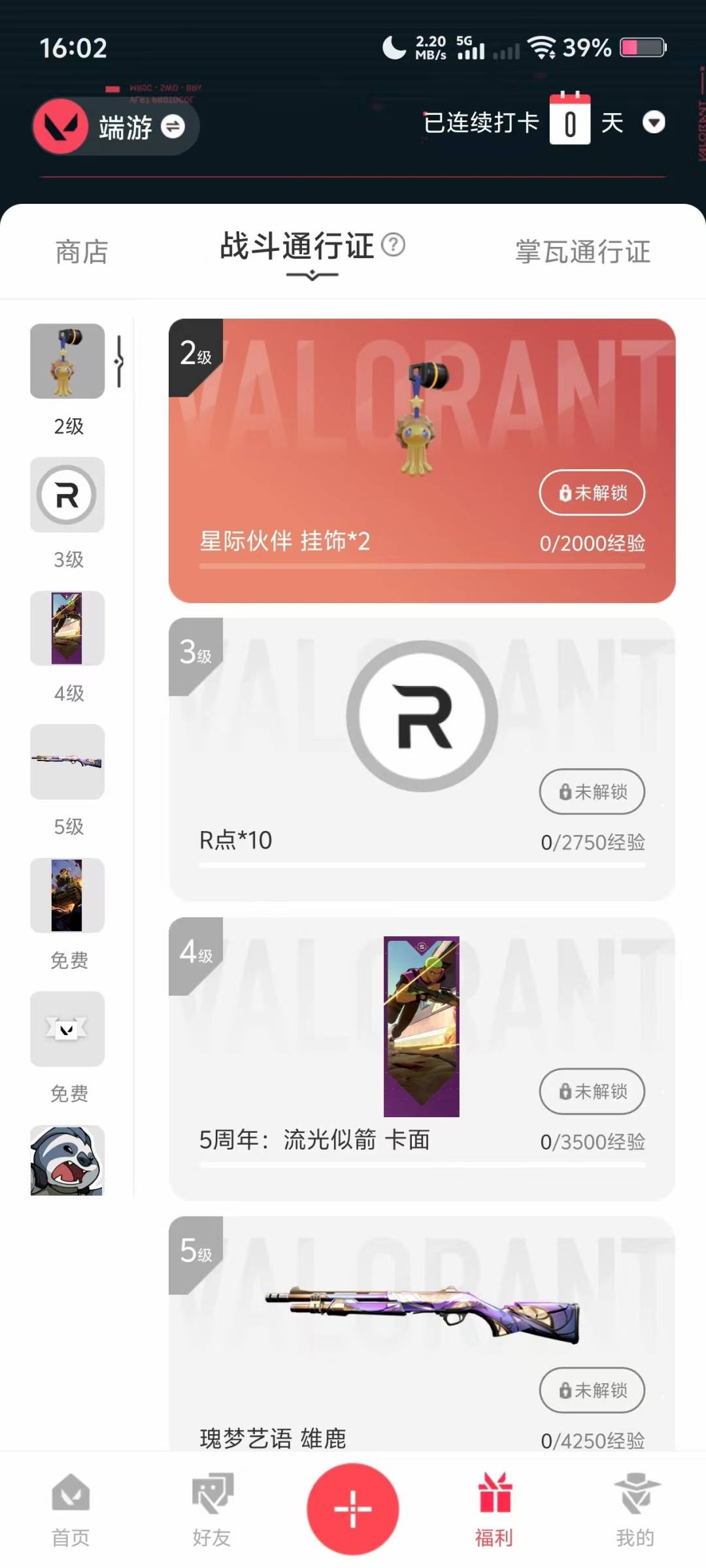Screen dimensions: 706x1568
Task: Switch to the 商店 tab
Action: (82, 252)
